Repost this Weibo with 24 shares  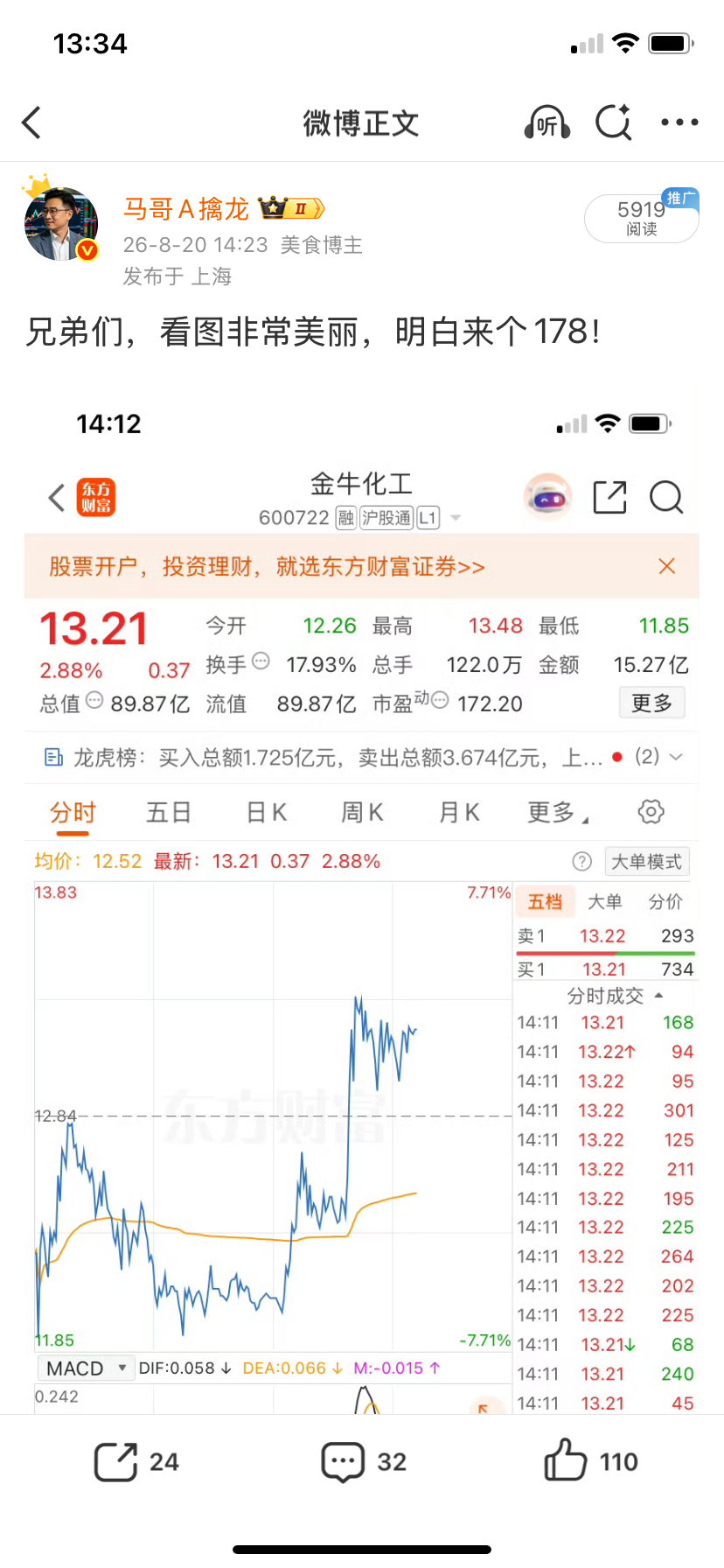click(136, 1461)
